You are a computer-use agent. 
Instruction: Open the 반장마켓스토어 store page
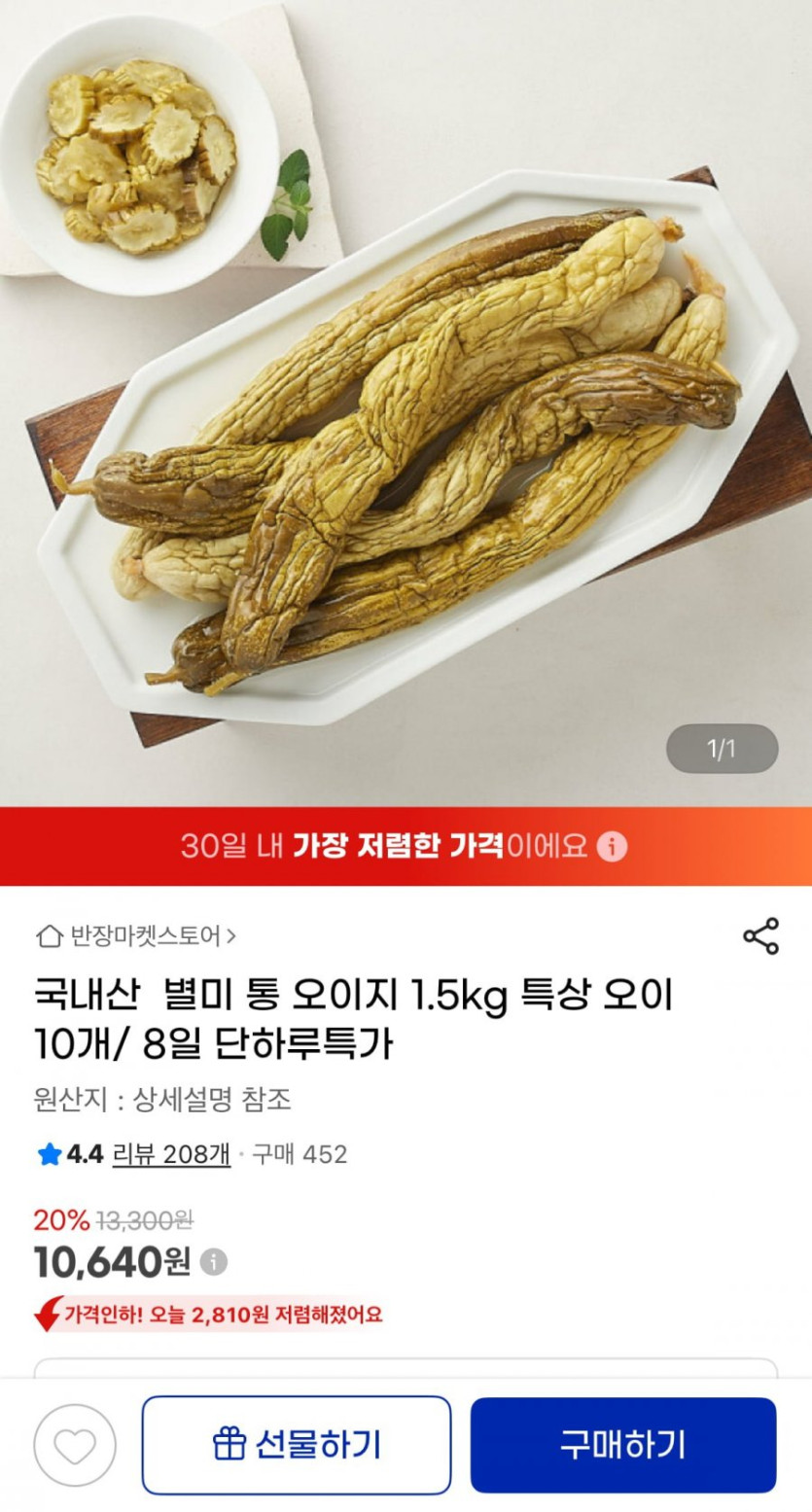click(136, 936)
